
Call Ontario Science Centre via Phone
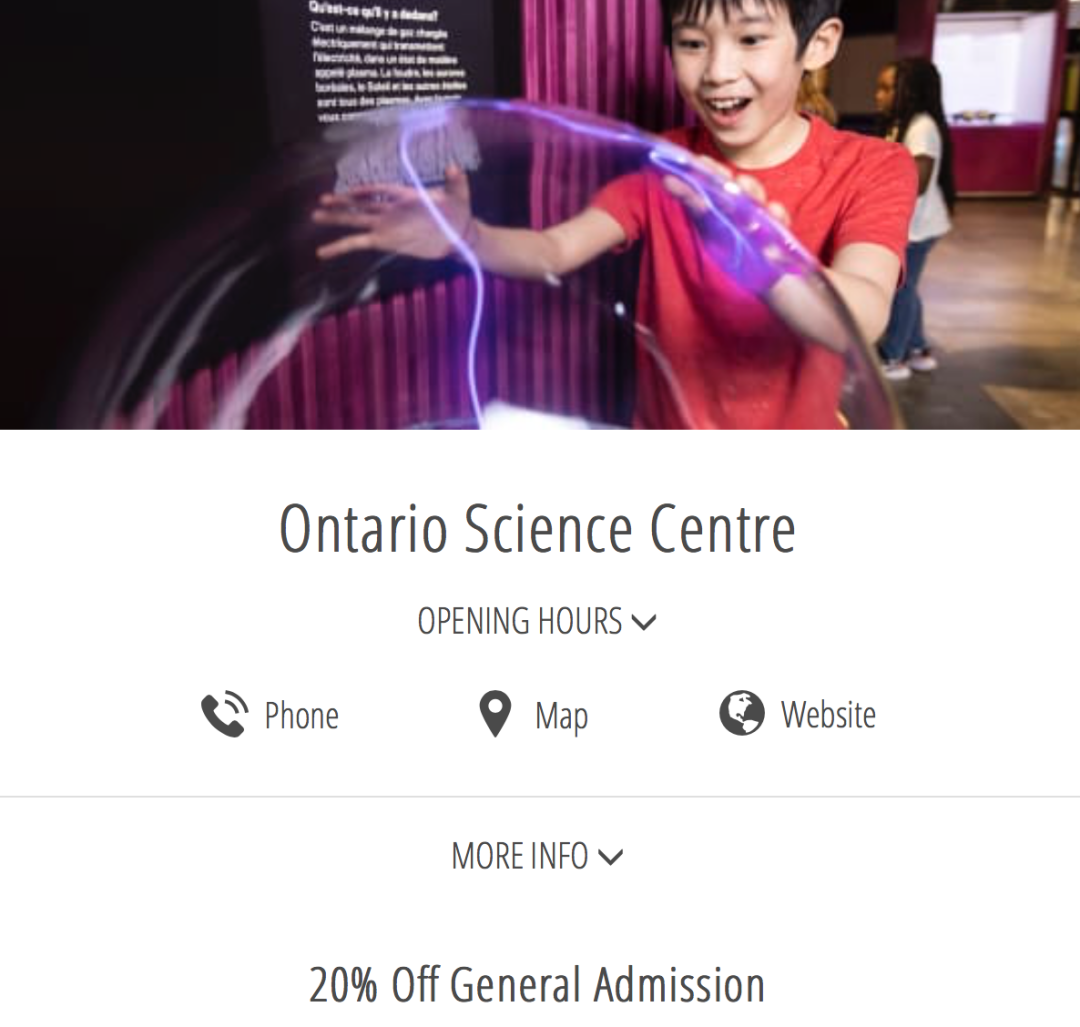tap(270, 715)
